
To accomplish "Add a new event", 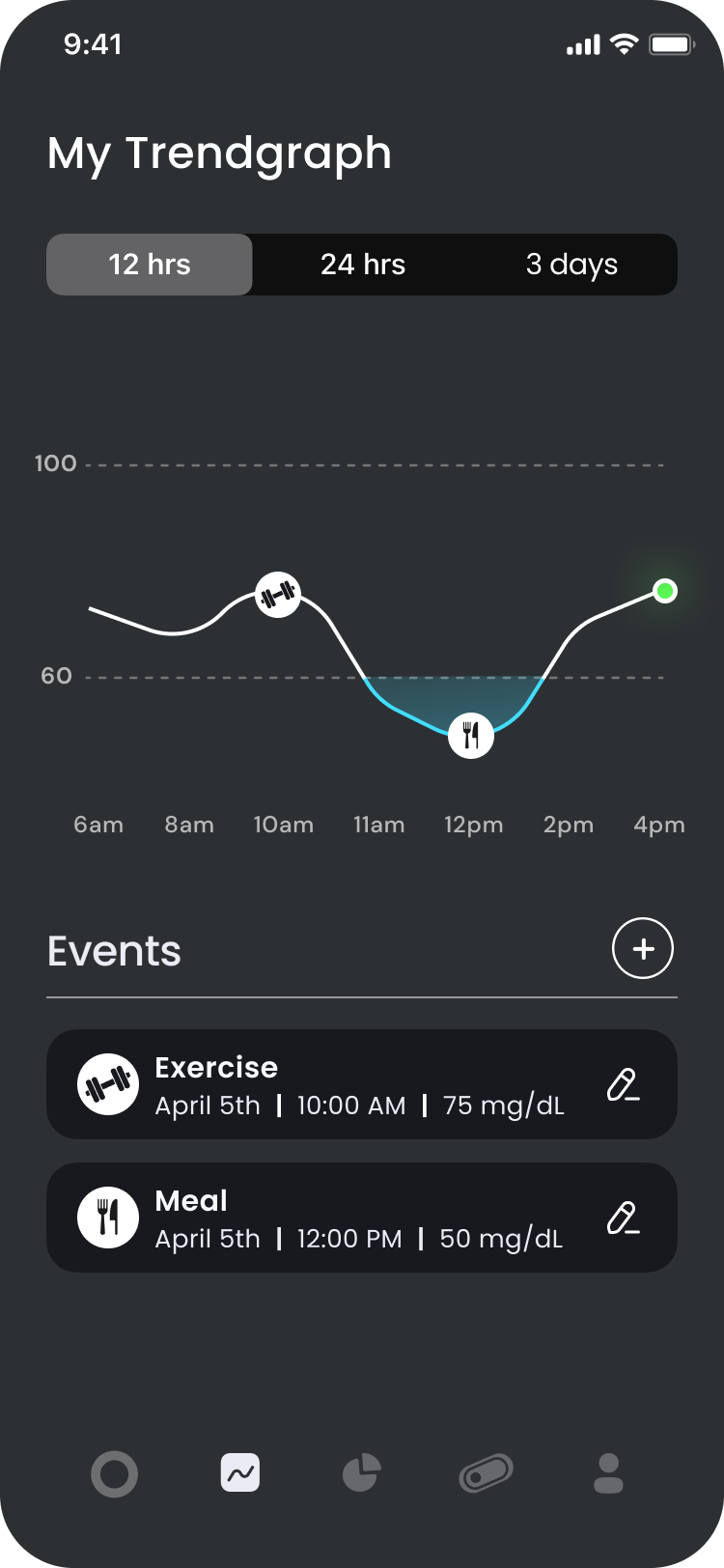I will (x=643, y=948).
